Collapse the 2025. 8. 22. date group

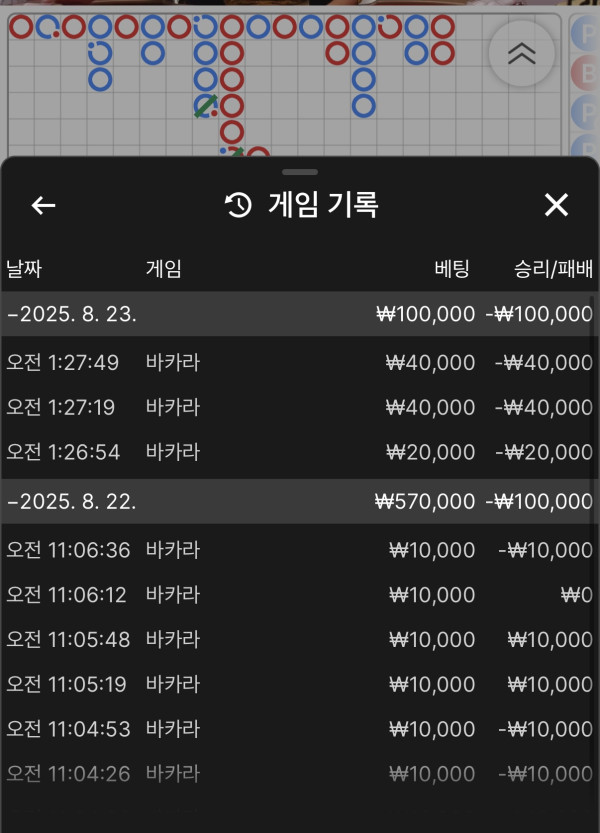point(72,502)
